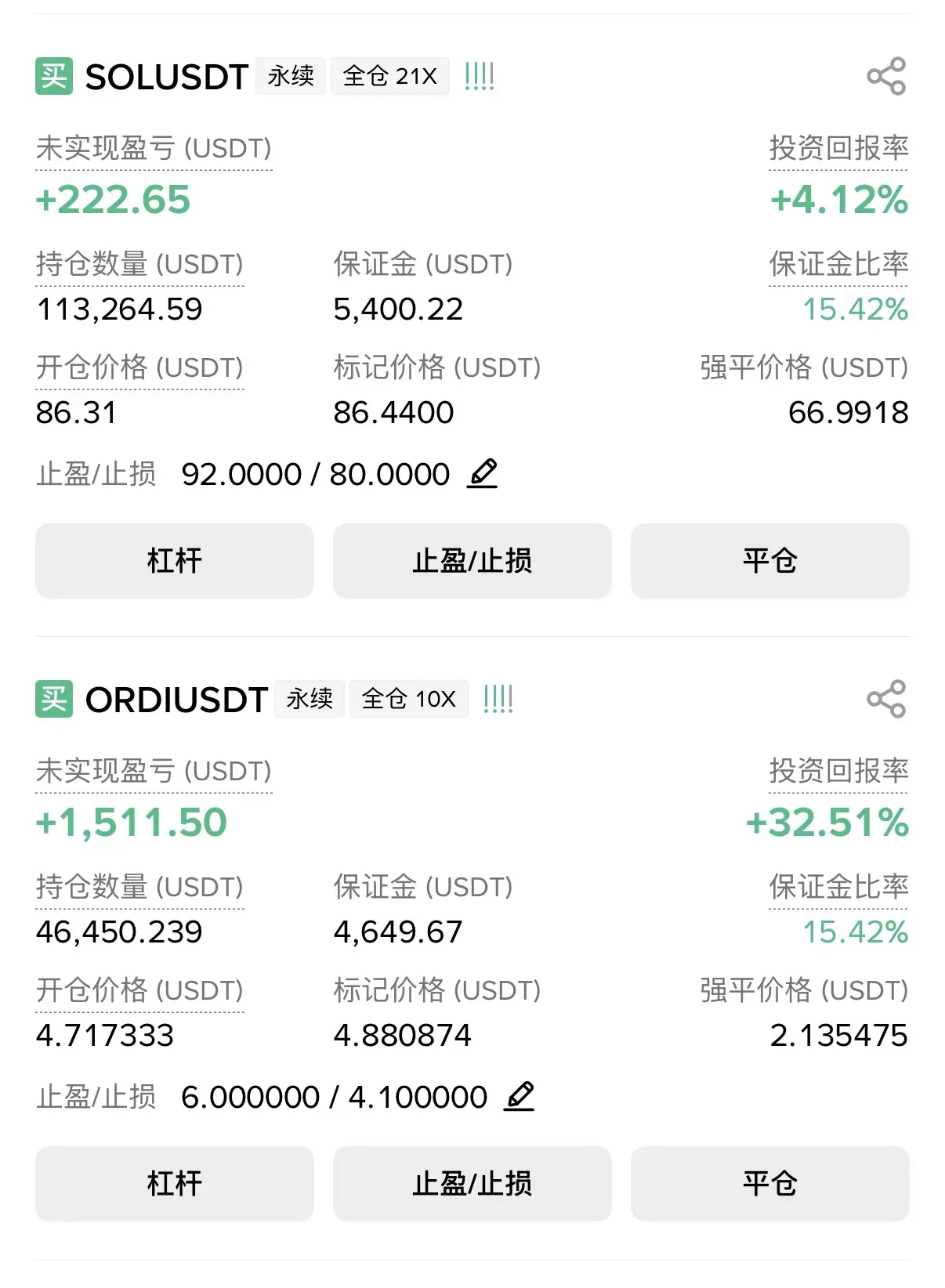
Task: Share the ORDIUSDT position
Action: [885, 699]
